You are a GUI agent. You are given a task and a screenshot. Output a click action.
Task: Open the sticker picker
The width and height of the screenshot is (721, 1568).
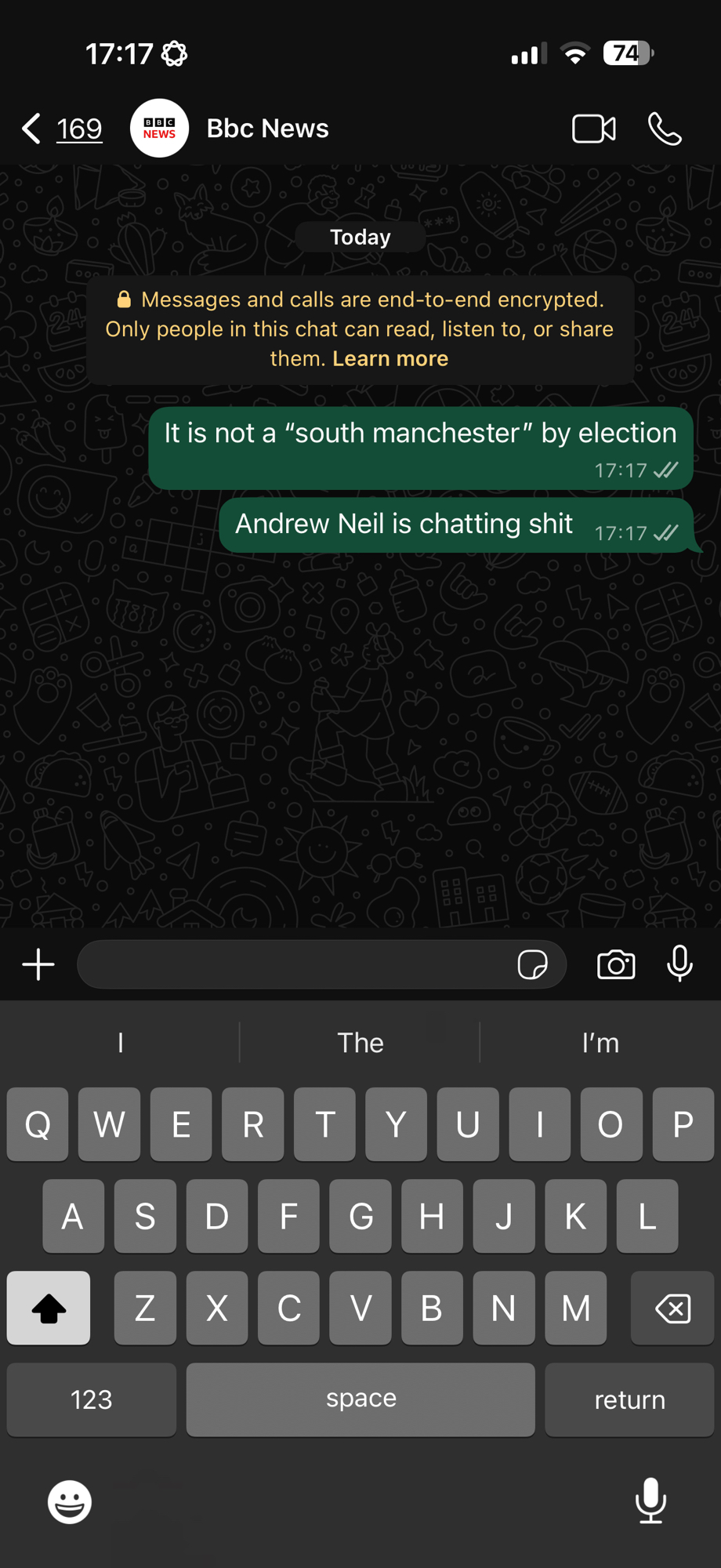533,964
